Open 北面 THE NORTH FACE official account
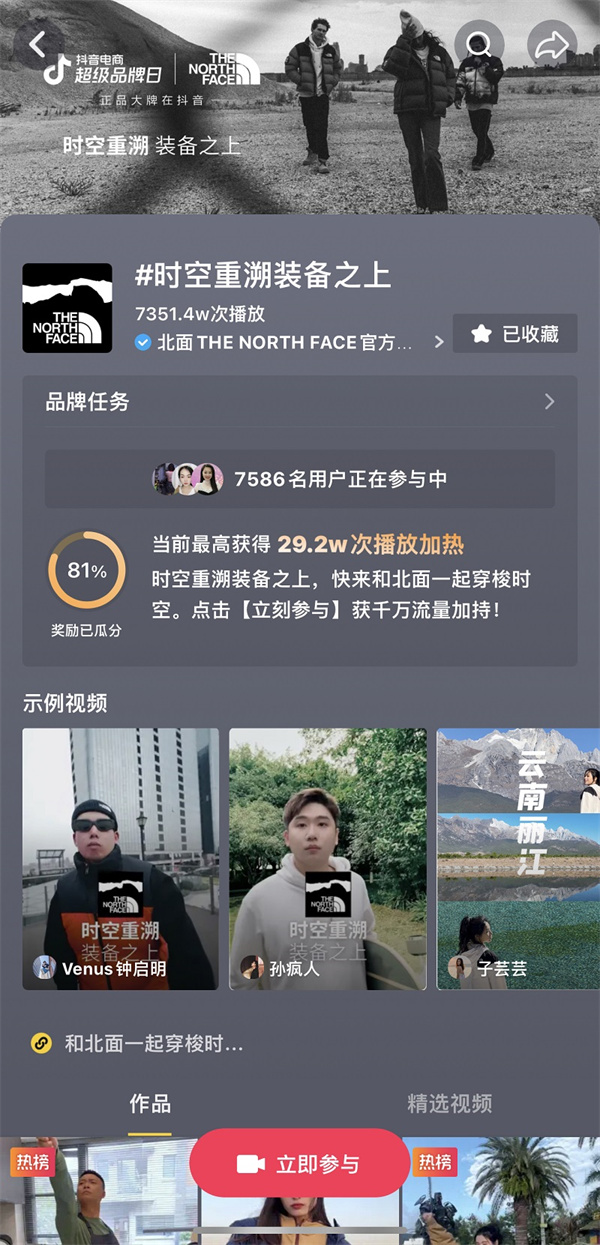Viewport: 600px width, 1245px height. point(285,342)
